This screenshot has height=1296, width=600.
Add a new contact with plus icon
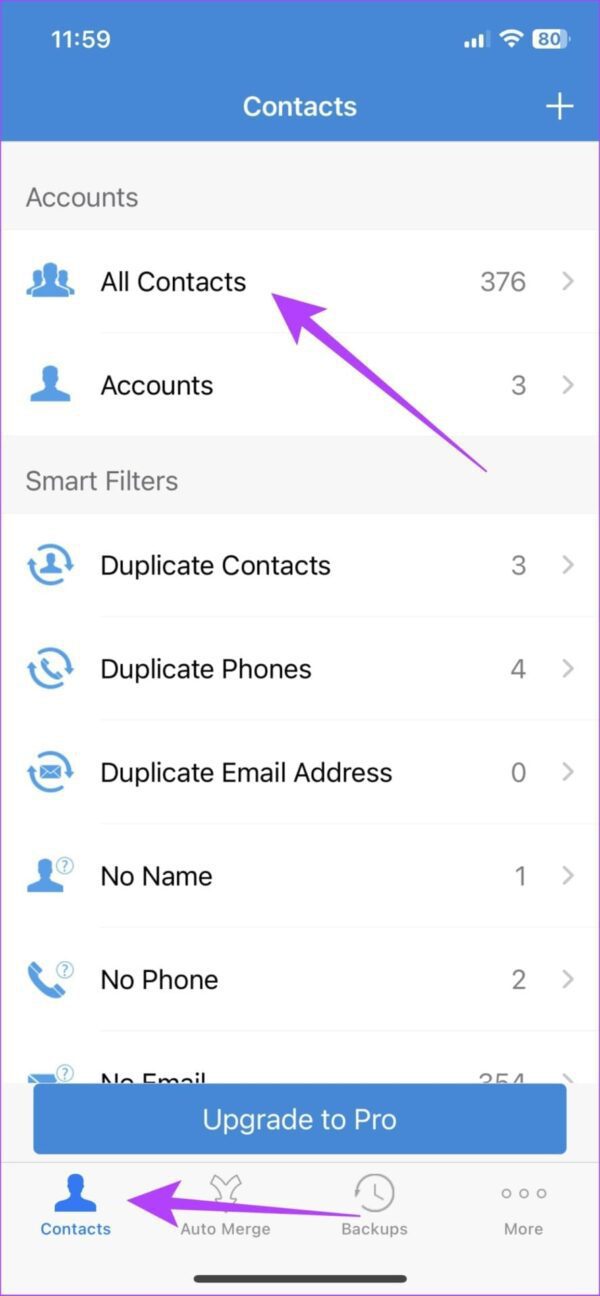point(559,106)
